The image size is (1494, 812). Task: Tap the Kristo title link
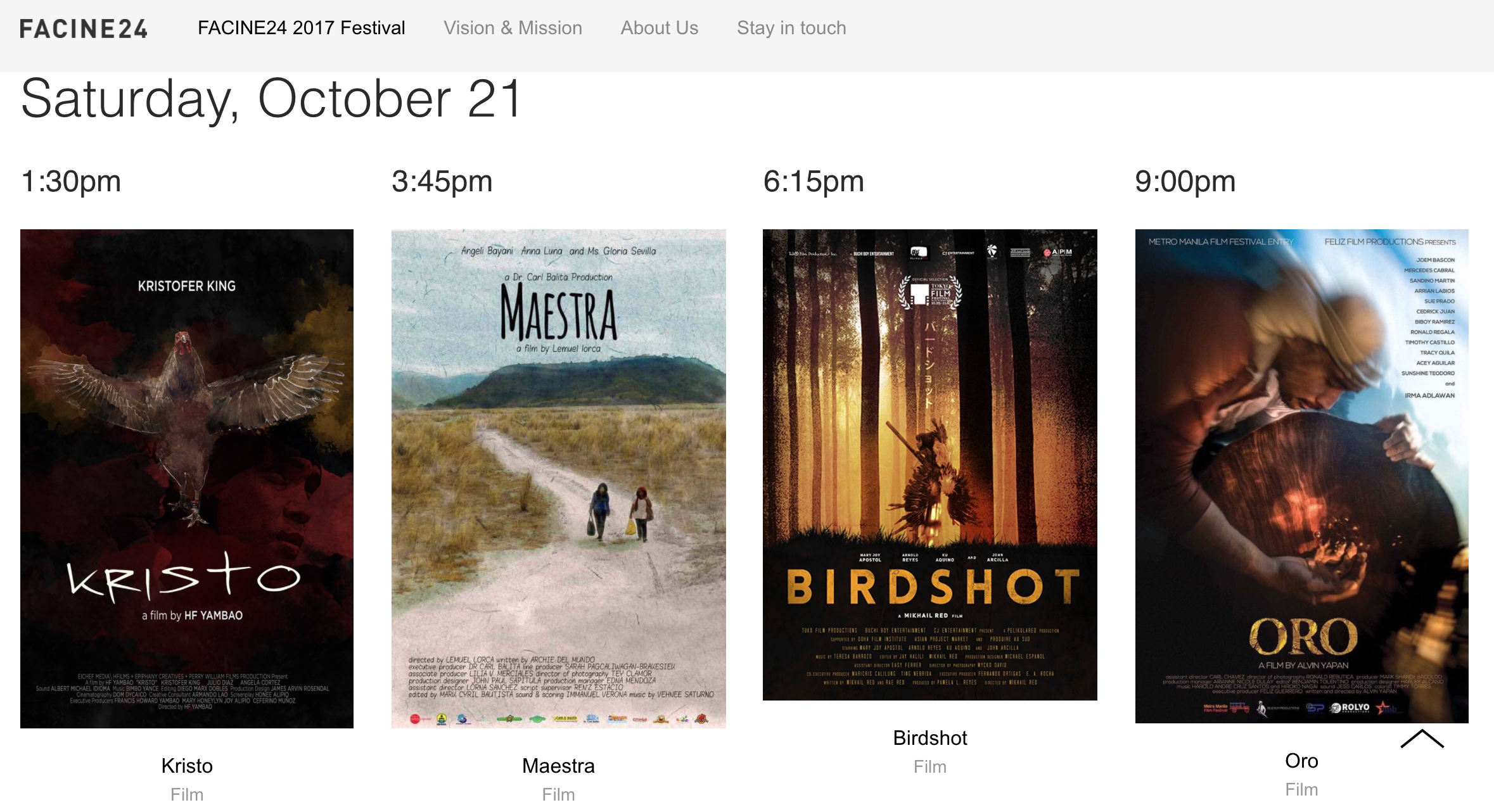pos(187,766)
